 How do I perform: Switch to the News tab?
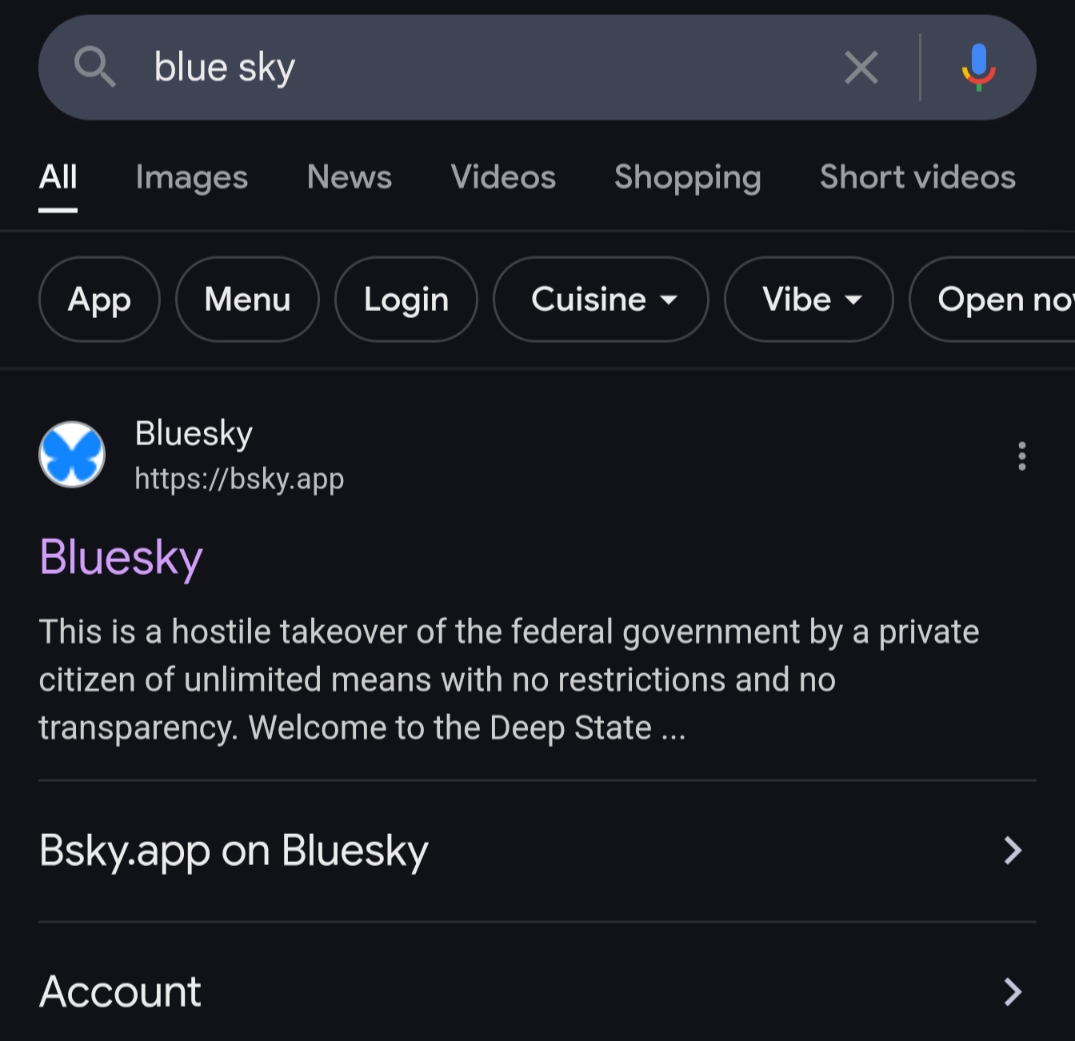(x=349, y=177)
